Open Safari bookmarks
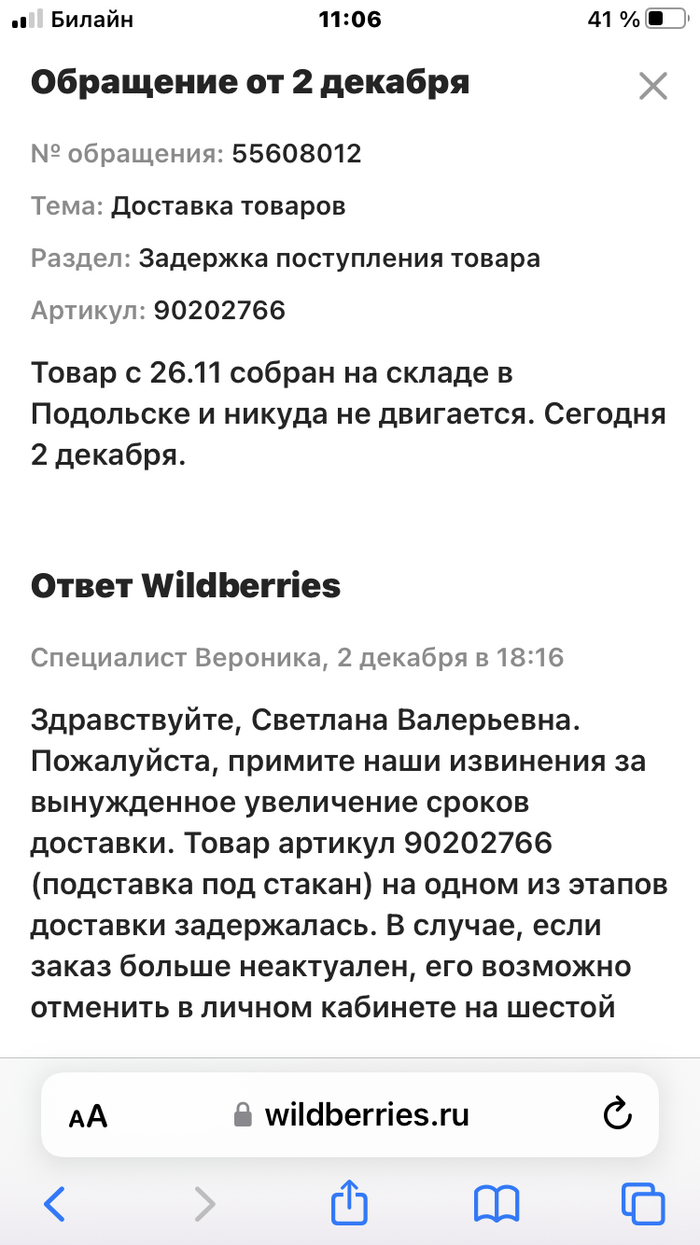 coord(497,1204)
